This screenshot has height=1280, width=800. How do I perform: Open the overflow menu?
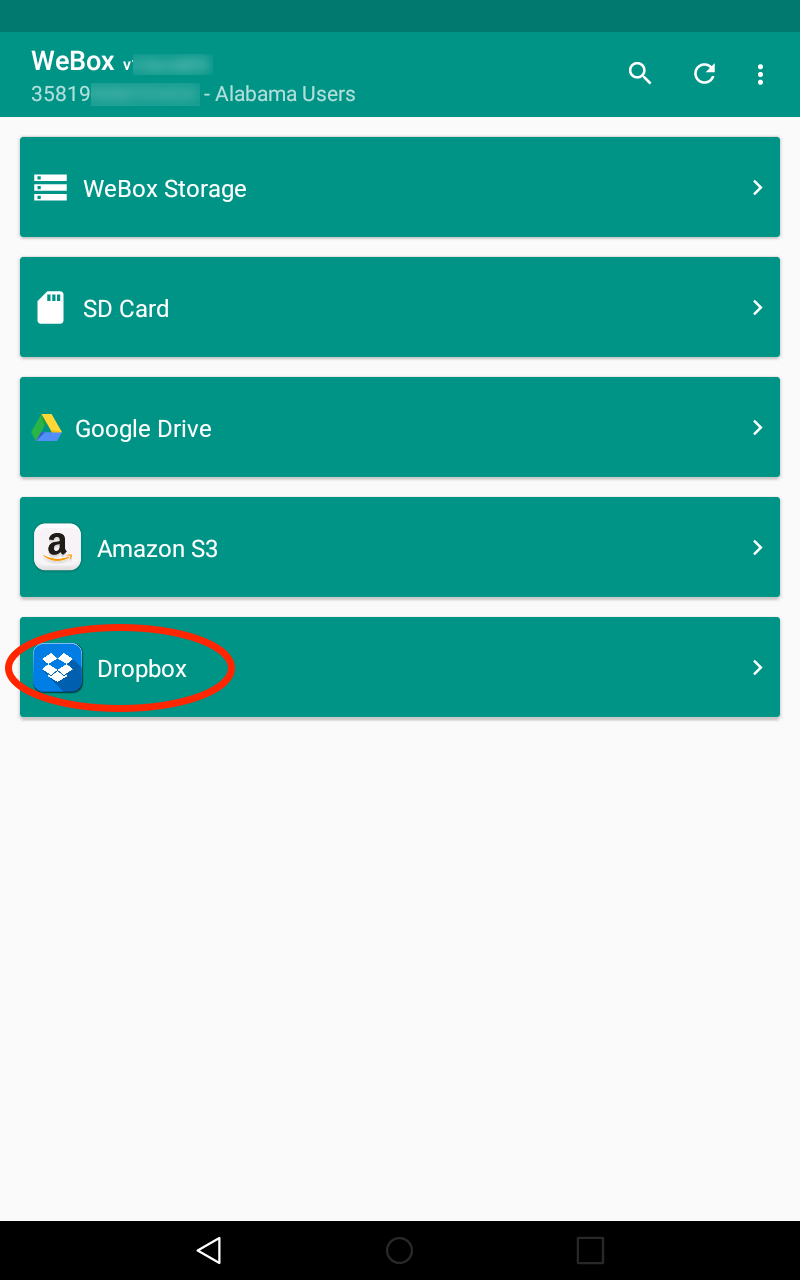point(760,73)
